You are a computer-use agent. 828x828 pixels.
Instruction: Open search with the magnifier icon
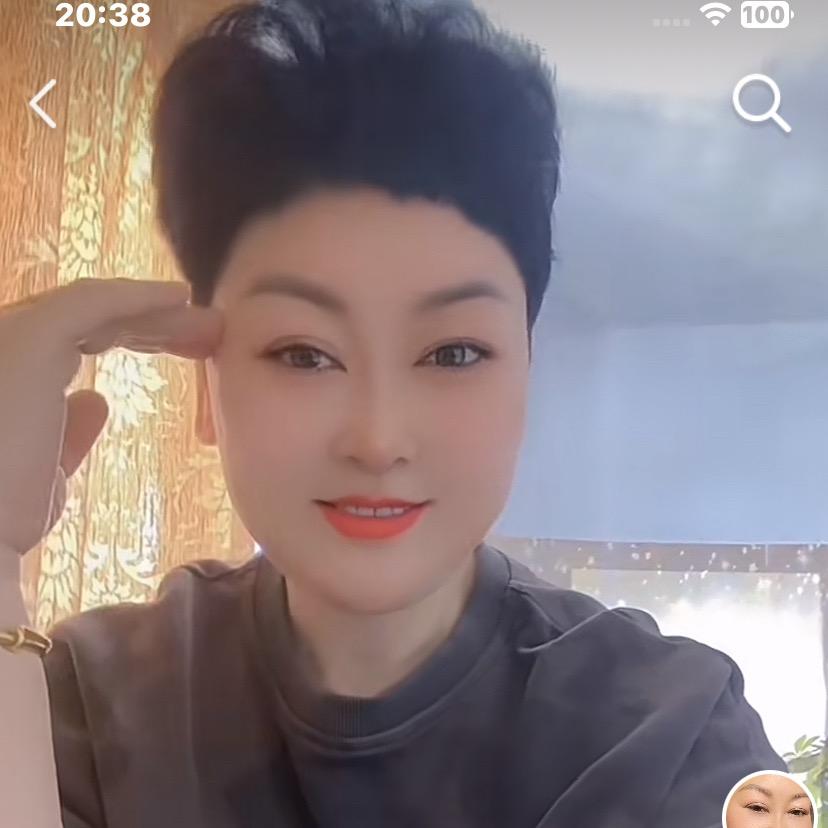pos(761,103)
